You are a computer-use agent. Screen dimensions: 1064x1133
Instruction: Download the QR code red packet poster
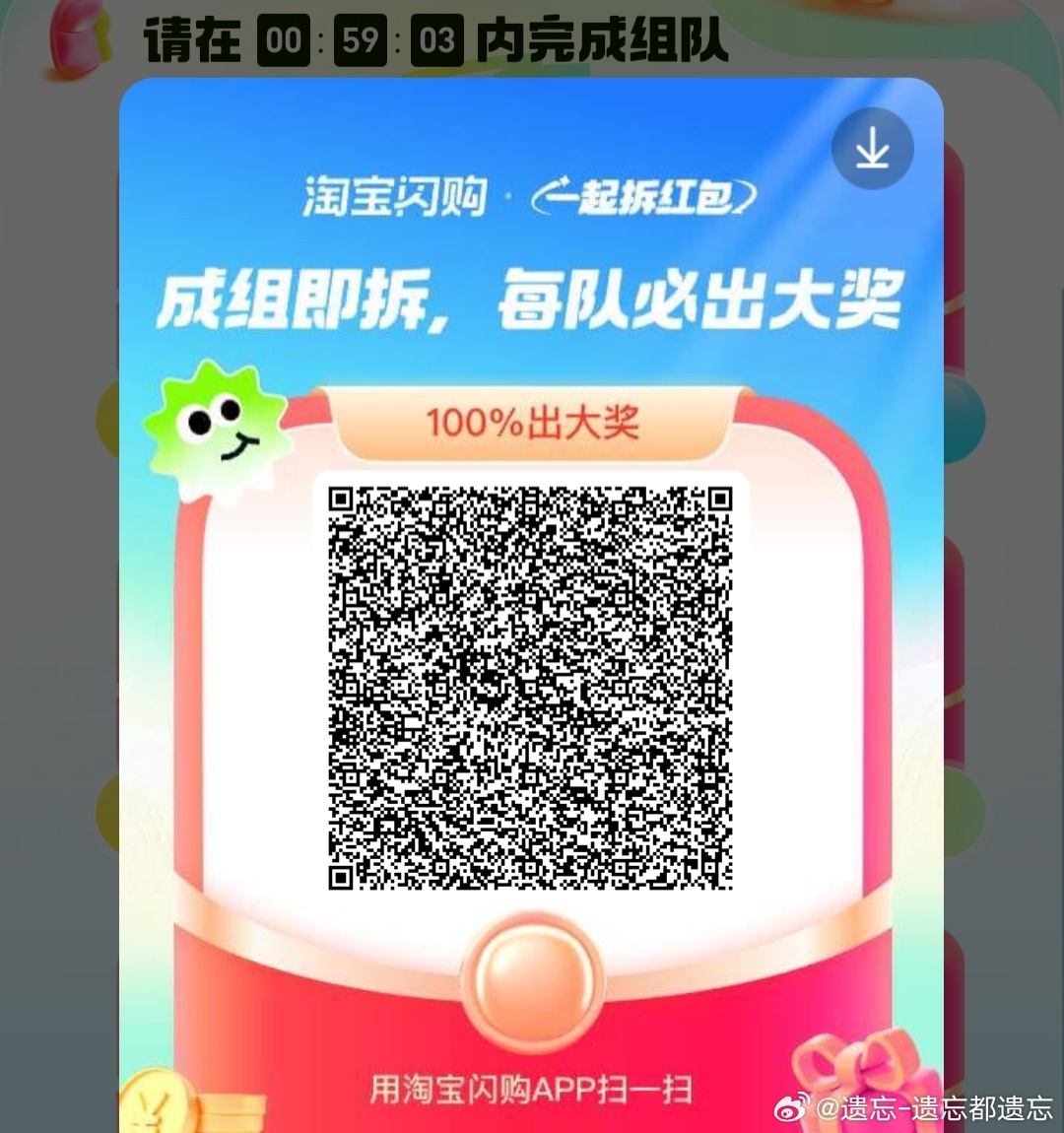[x=872, y=150]
